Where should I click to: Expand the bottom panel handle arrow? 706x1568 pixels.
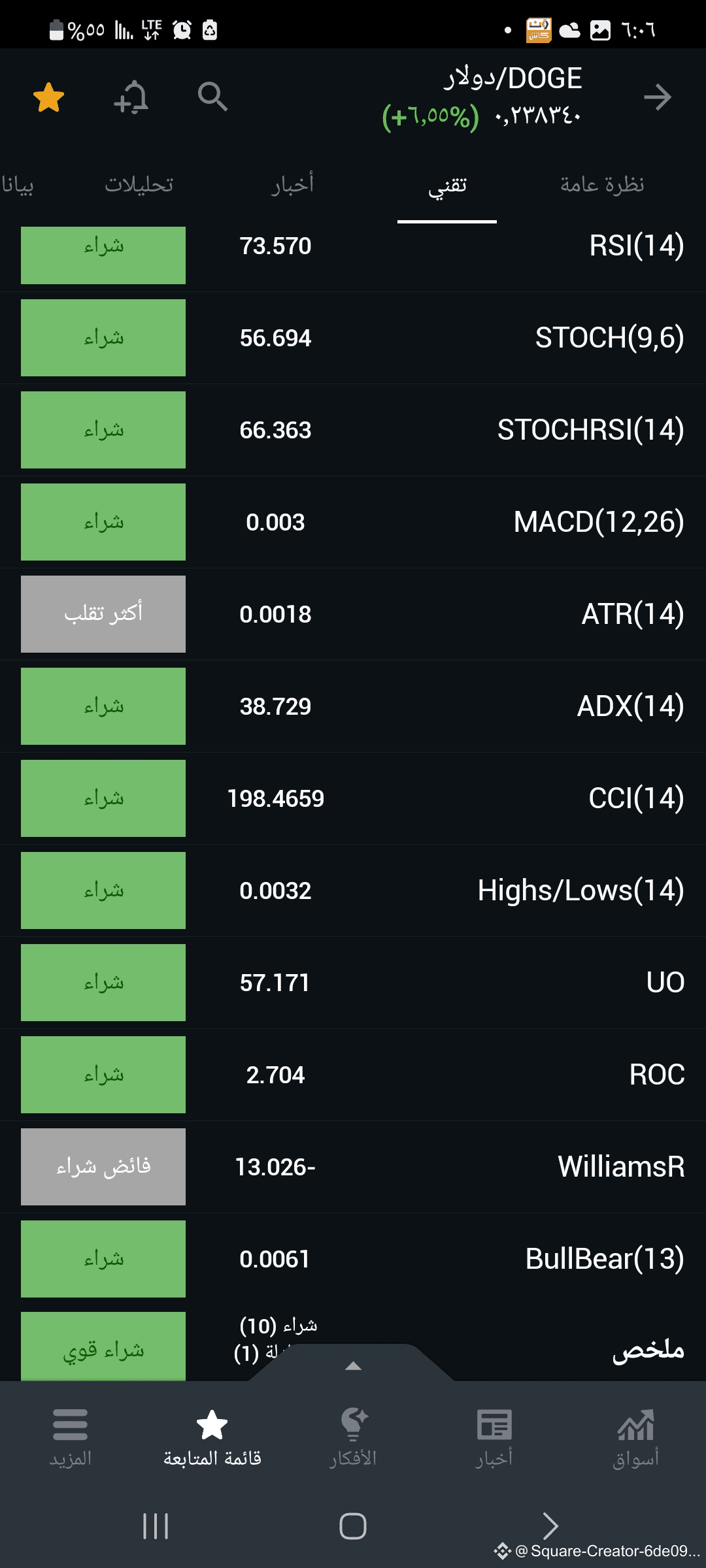(353, 1365)
